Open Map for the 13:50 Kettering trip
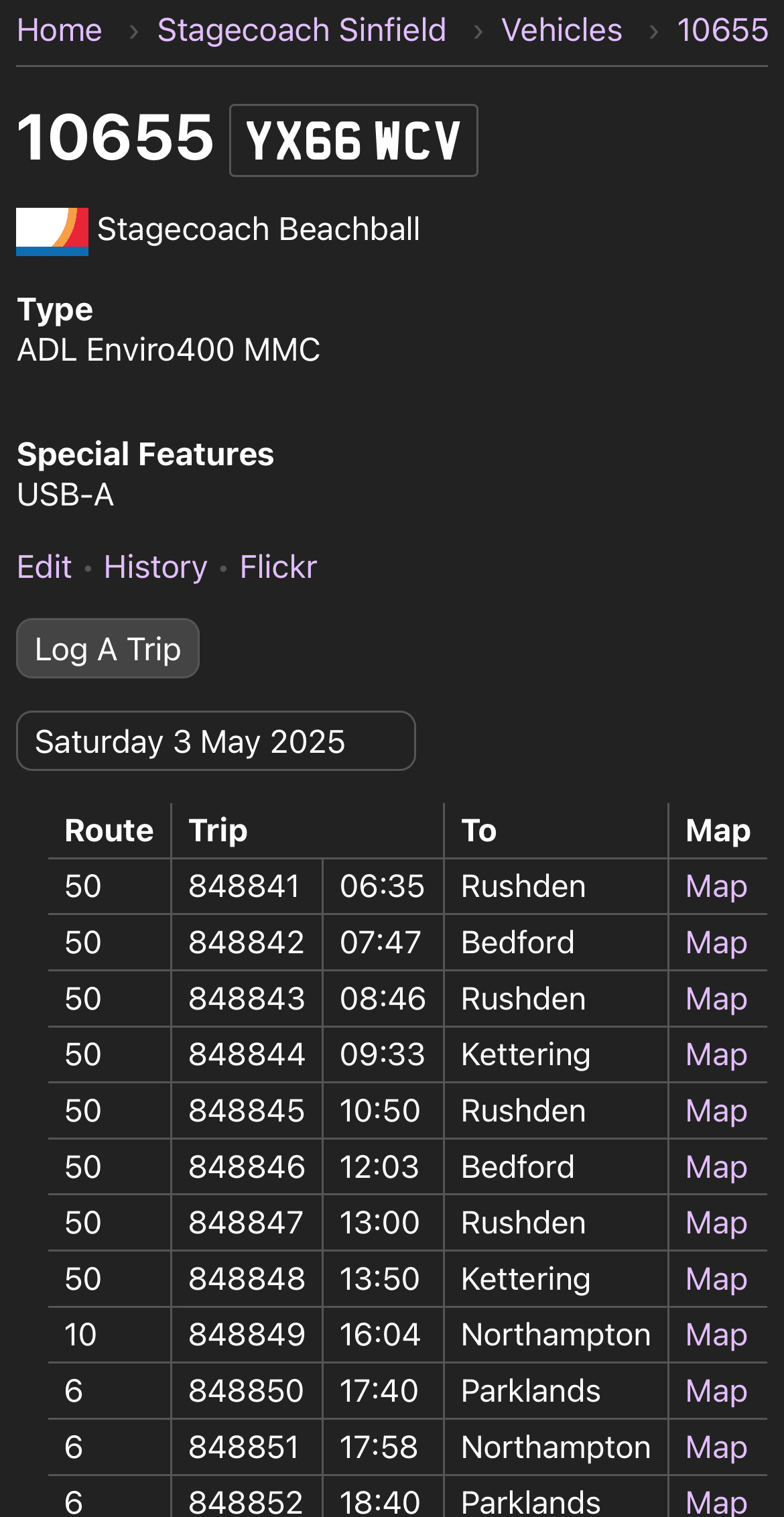This screenshot has height=1517, width=784. (x=716, y=1279)
